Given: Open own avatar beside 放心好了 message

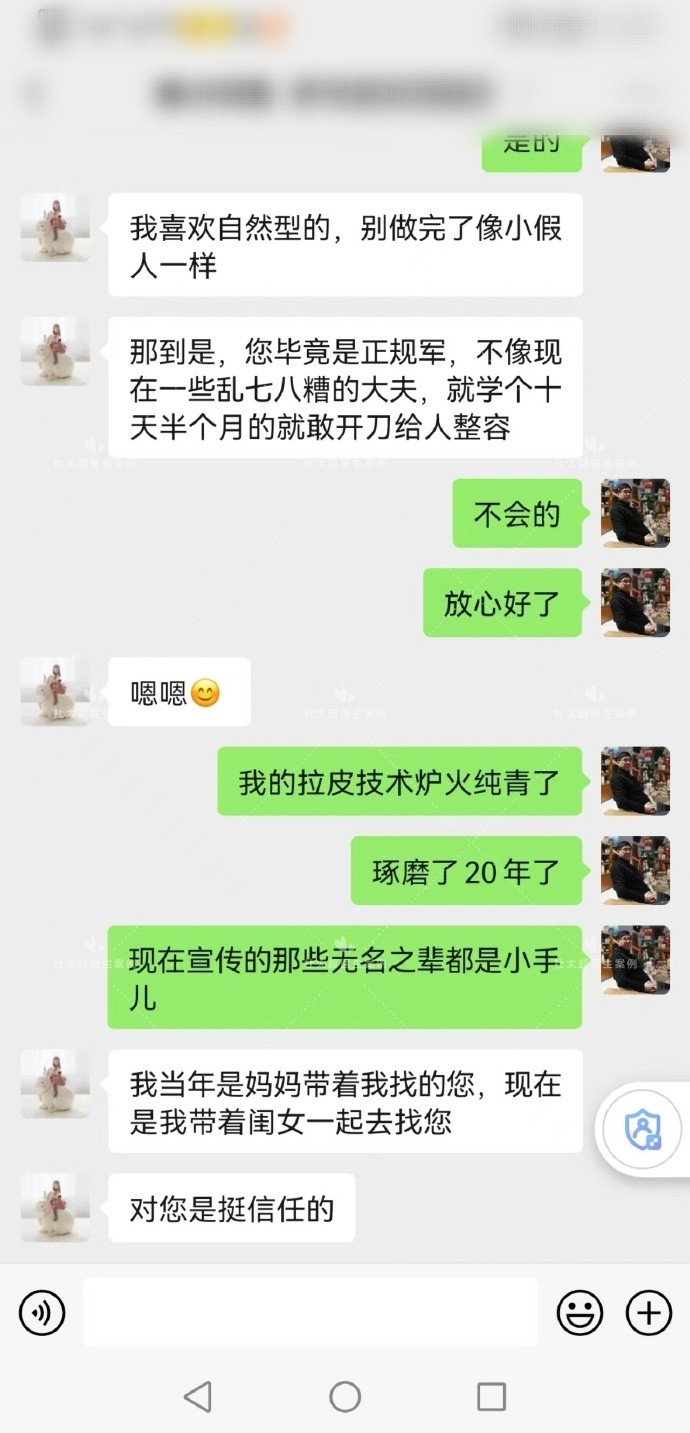Looking at the screenshot, I should [635, 603].
